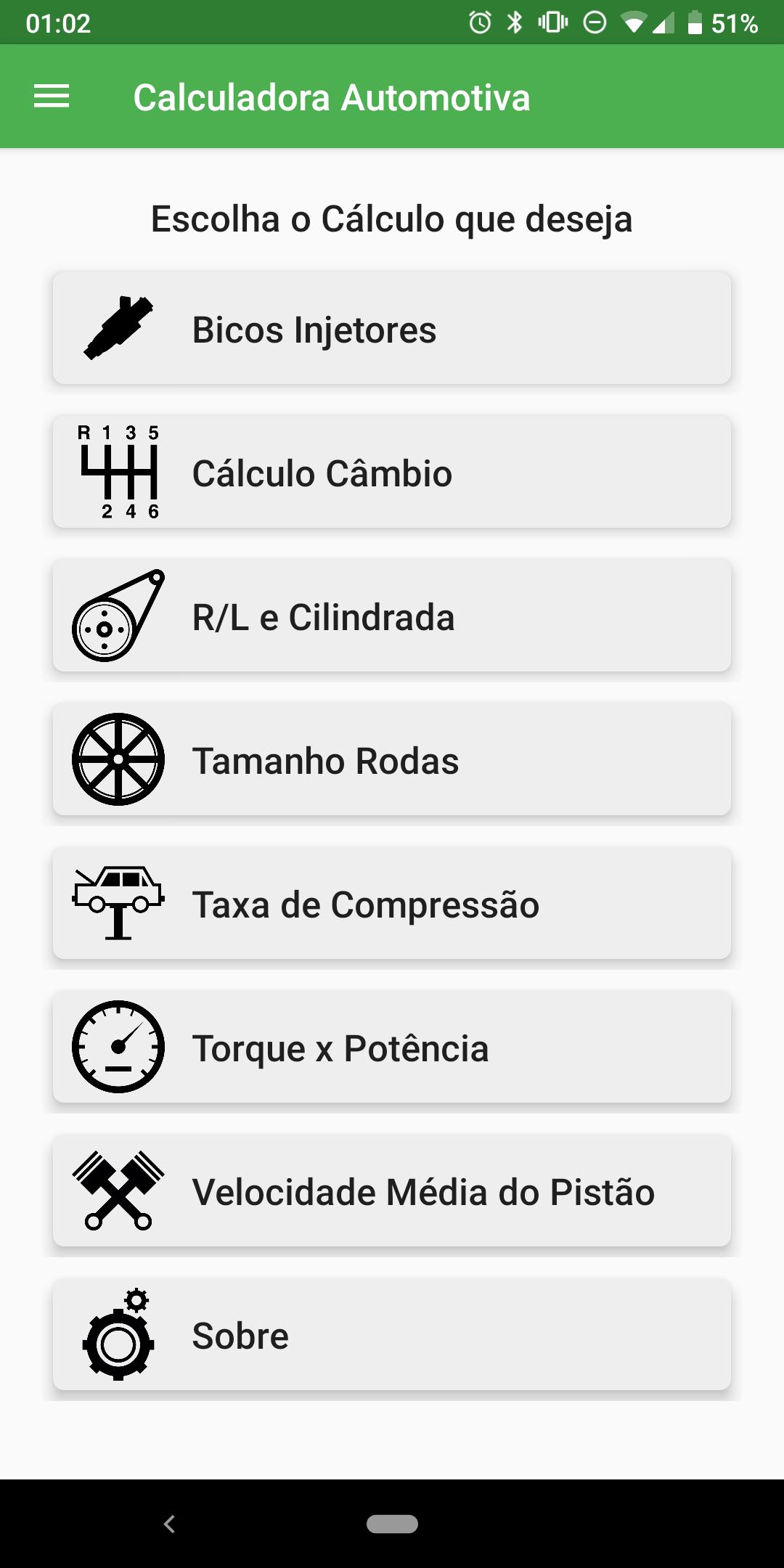Open the Bicos Injetores calculator

(392, 328)
